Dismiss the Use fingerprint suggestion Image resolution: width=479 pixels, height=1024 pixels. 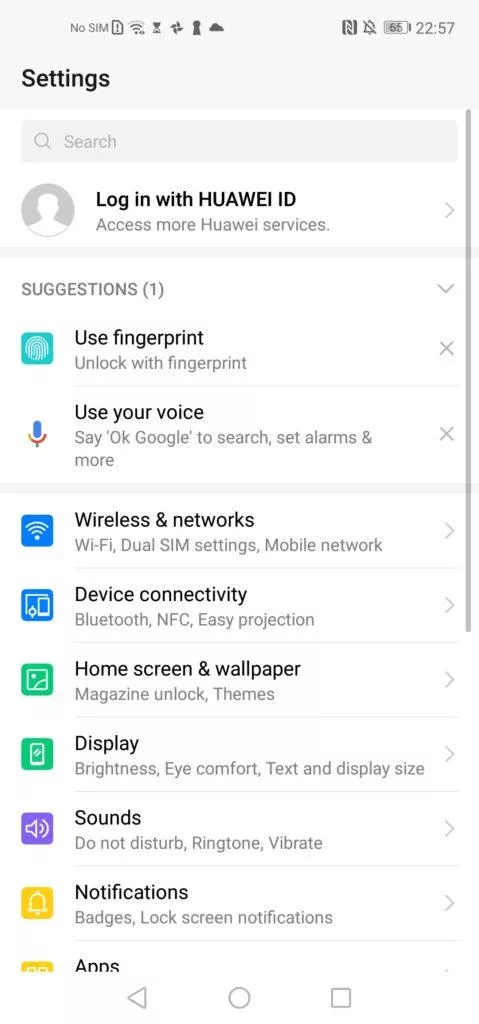pyautogui.click(x=446, y=349)
